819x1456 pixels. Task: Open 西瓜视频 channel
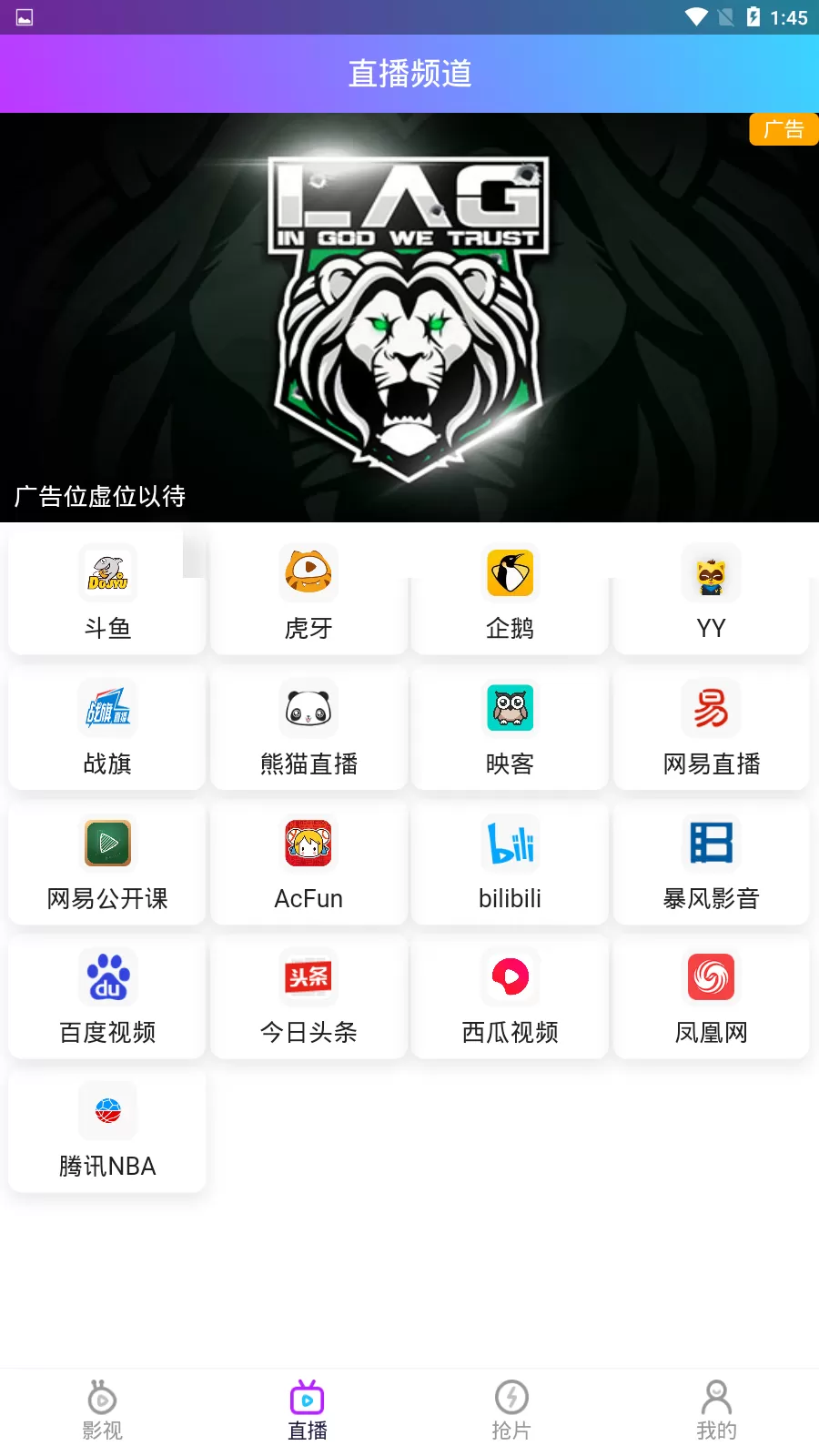510,996
